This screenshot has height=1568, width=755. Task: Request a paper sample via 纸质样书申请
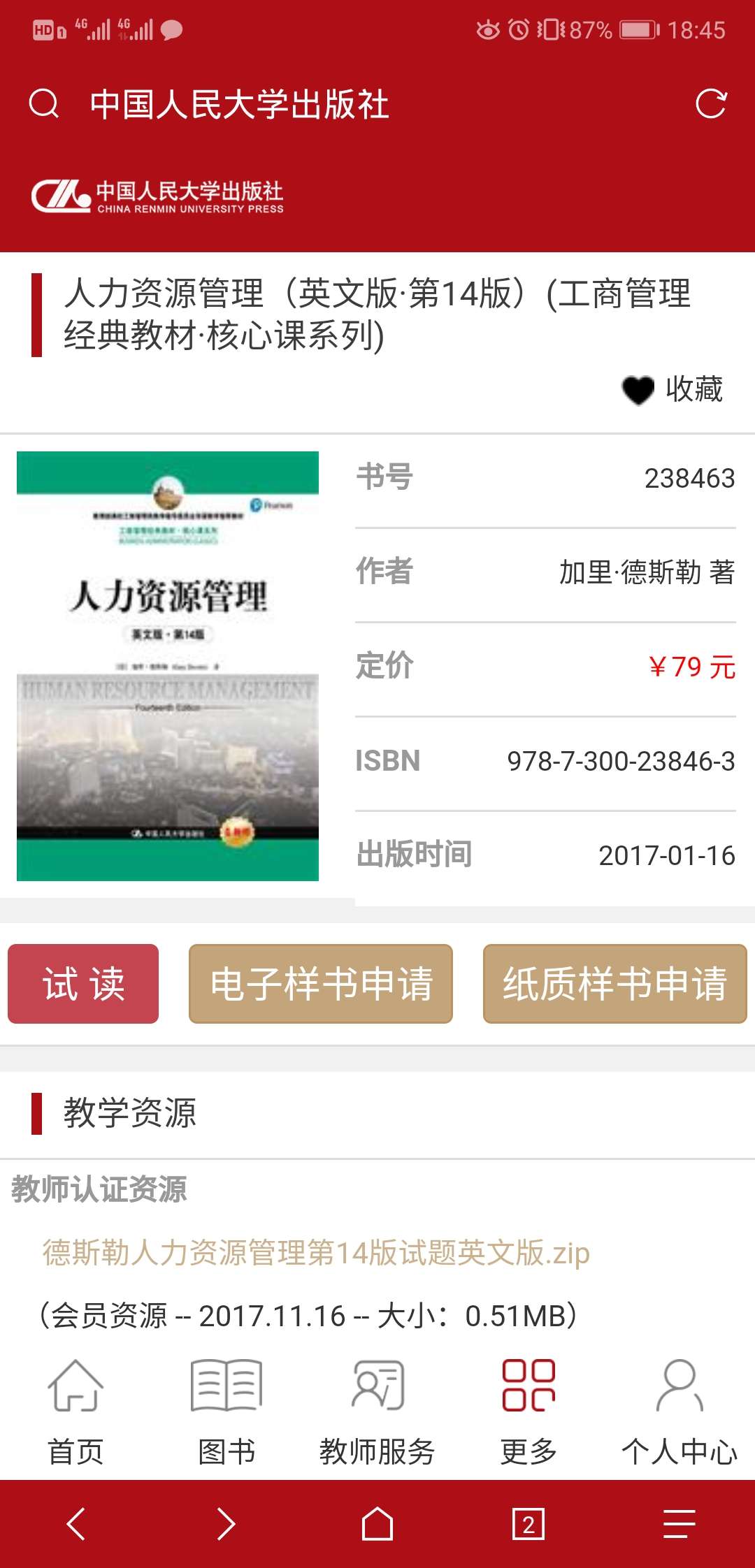[x=614, y=983]
